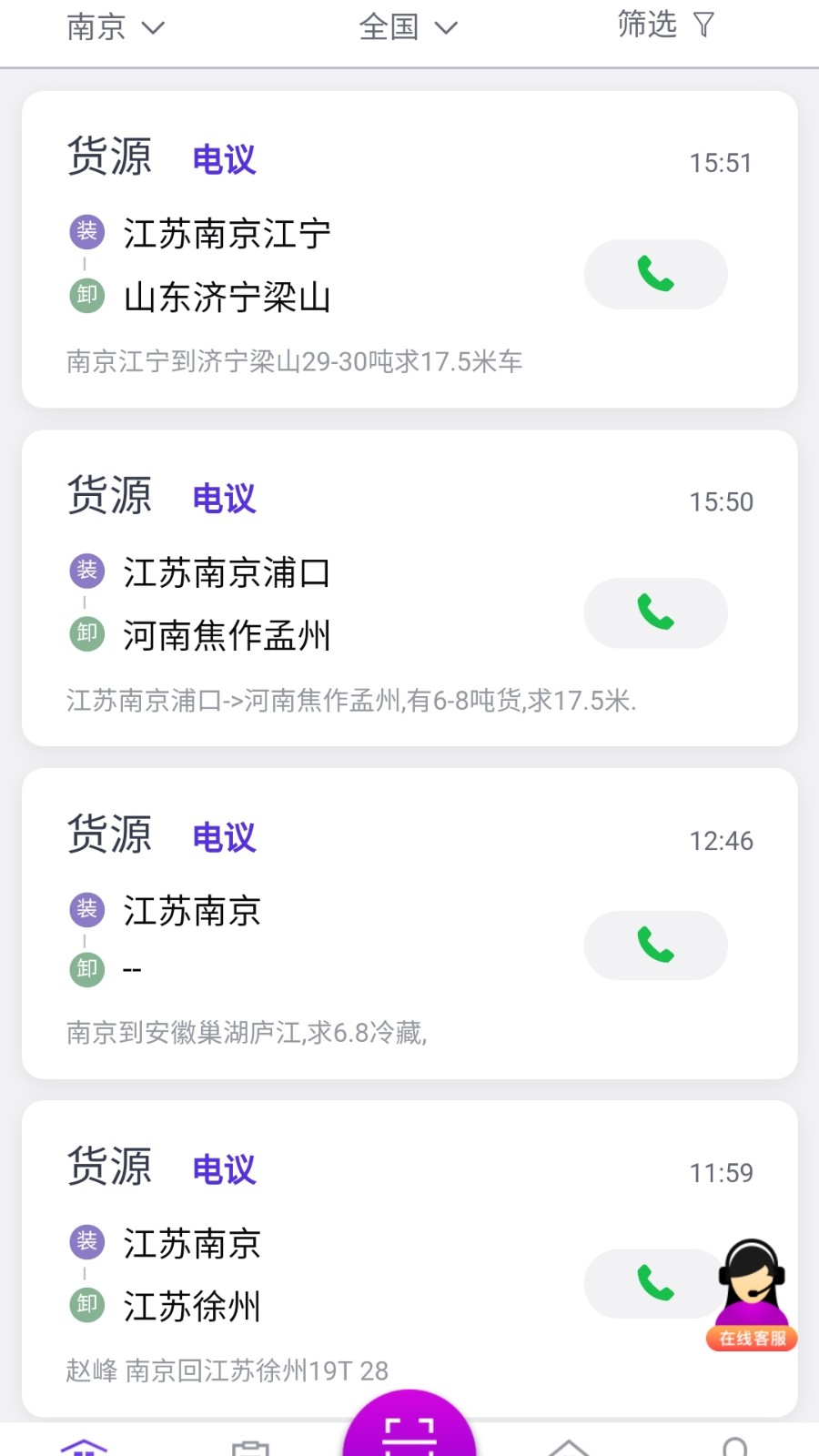Select the first 货源 card header

tap(109, 157)
